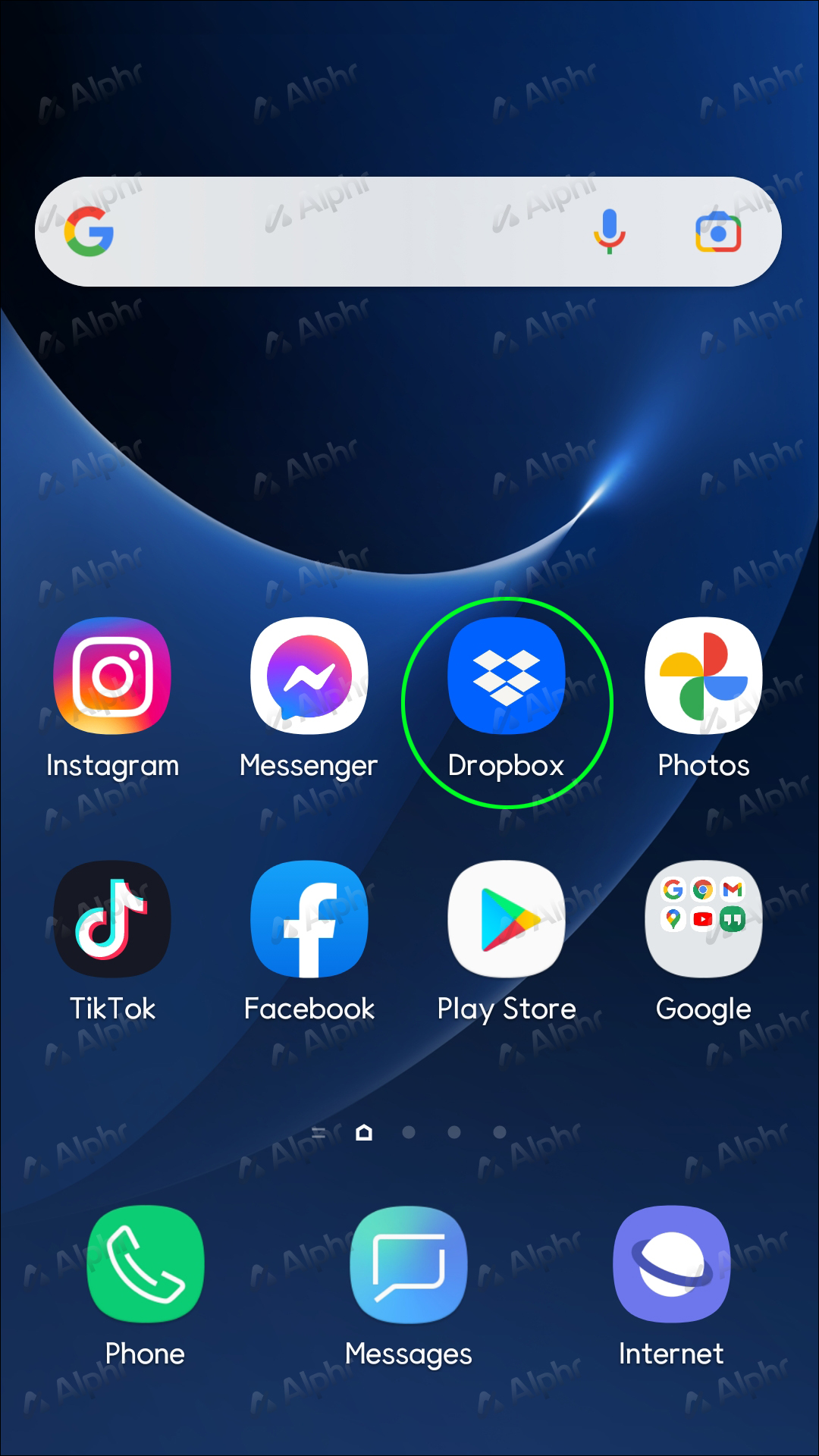819x1456 pixels.
Task: Tap the Google search bar
Action: pyautogui.click(x=341, y=231)
